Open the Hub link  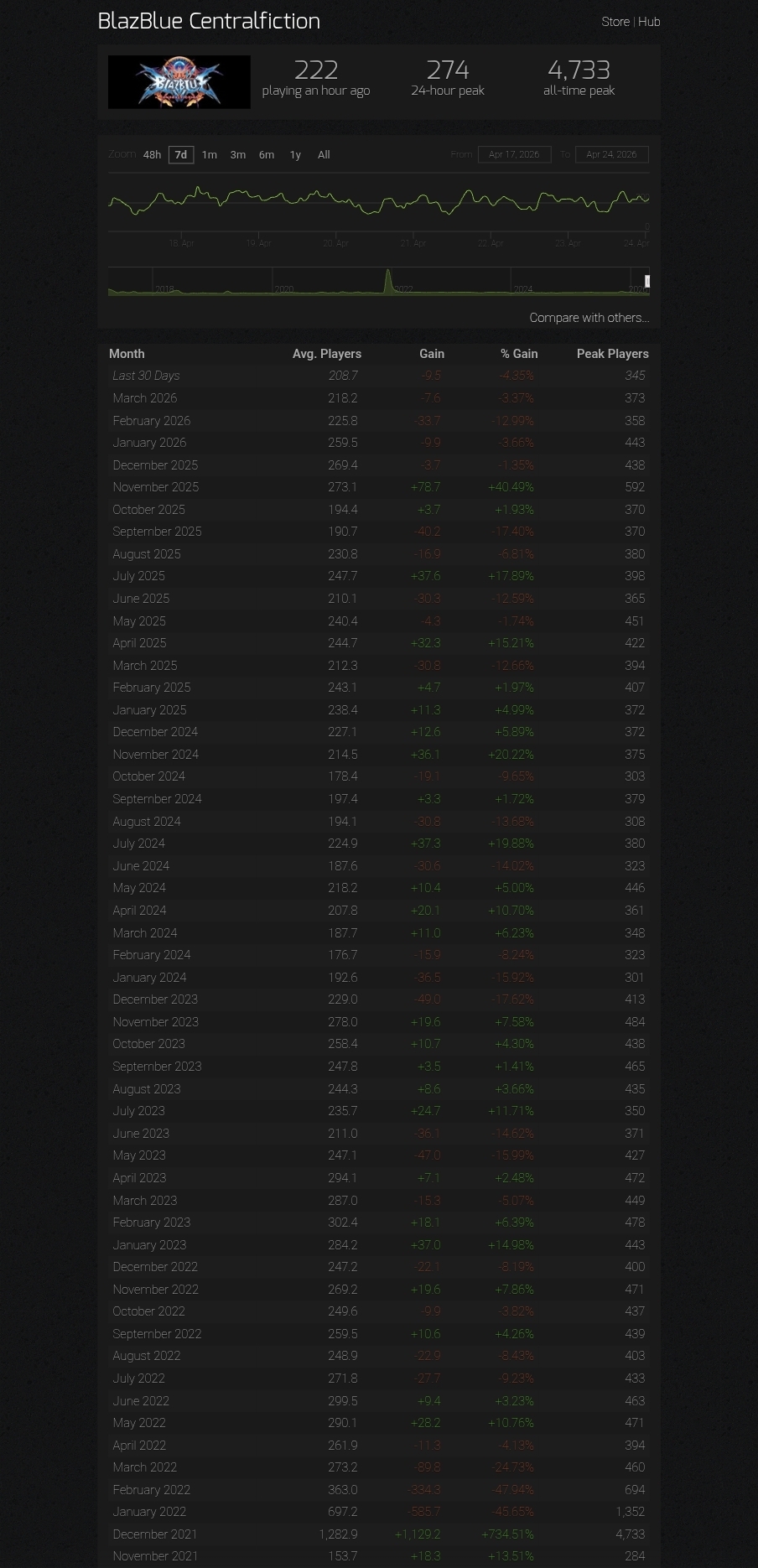(649, 22)
